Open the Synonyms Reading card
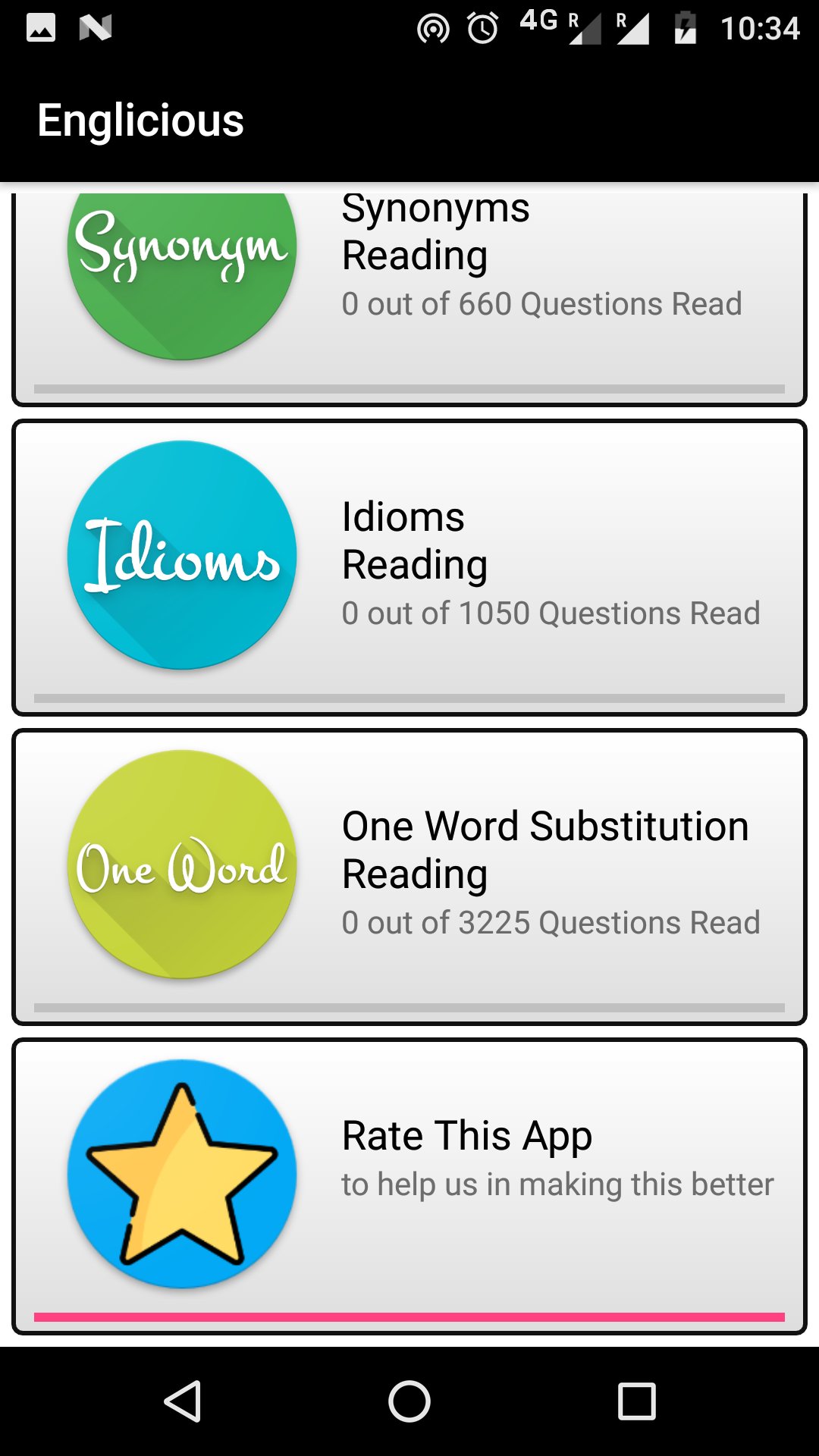The image size is (819, 1456). pos(409,296)
